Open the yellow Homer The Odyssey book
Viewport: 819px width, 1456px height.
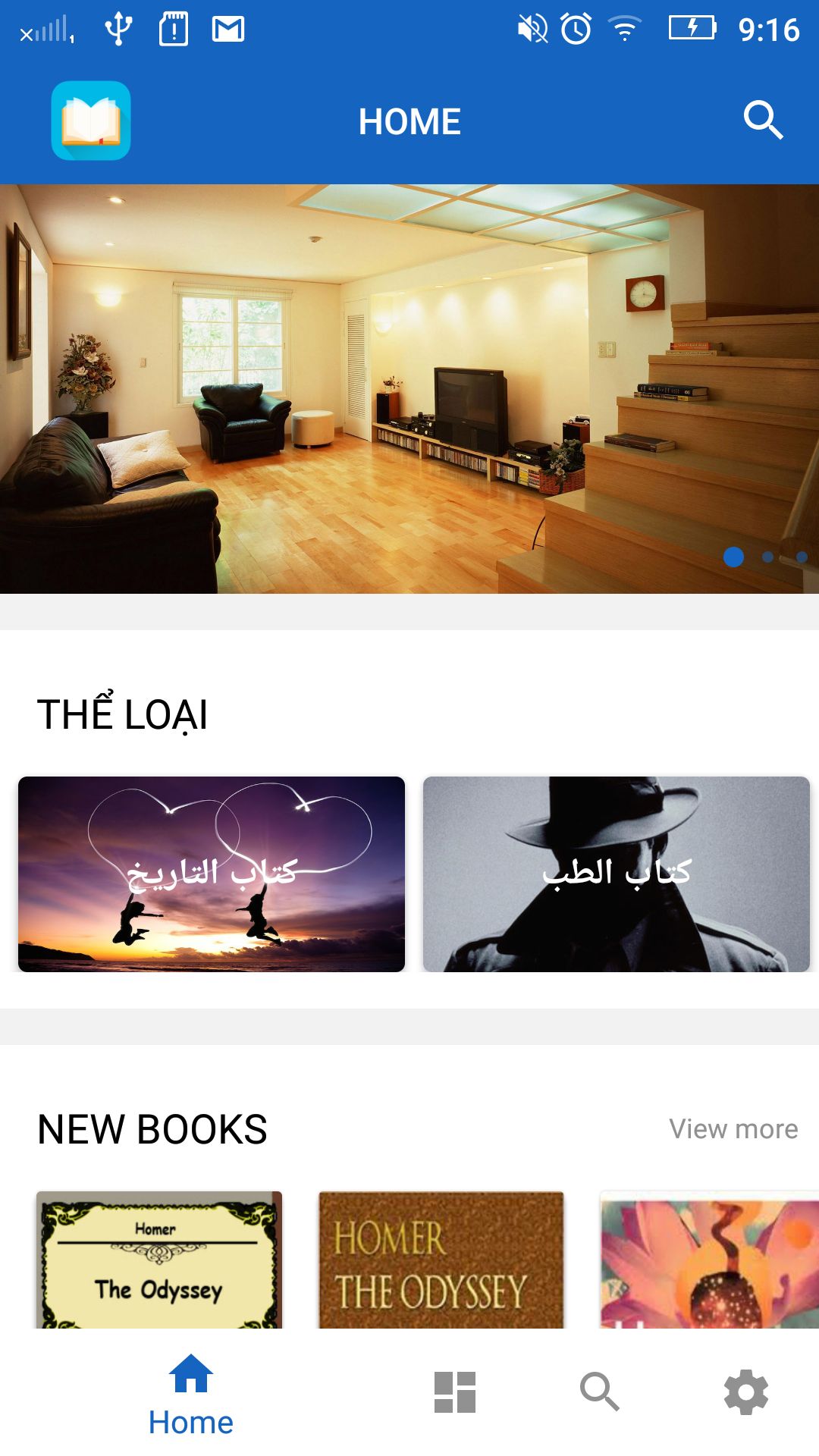click(x=159, y=1260)
